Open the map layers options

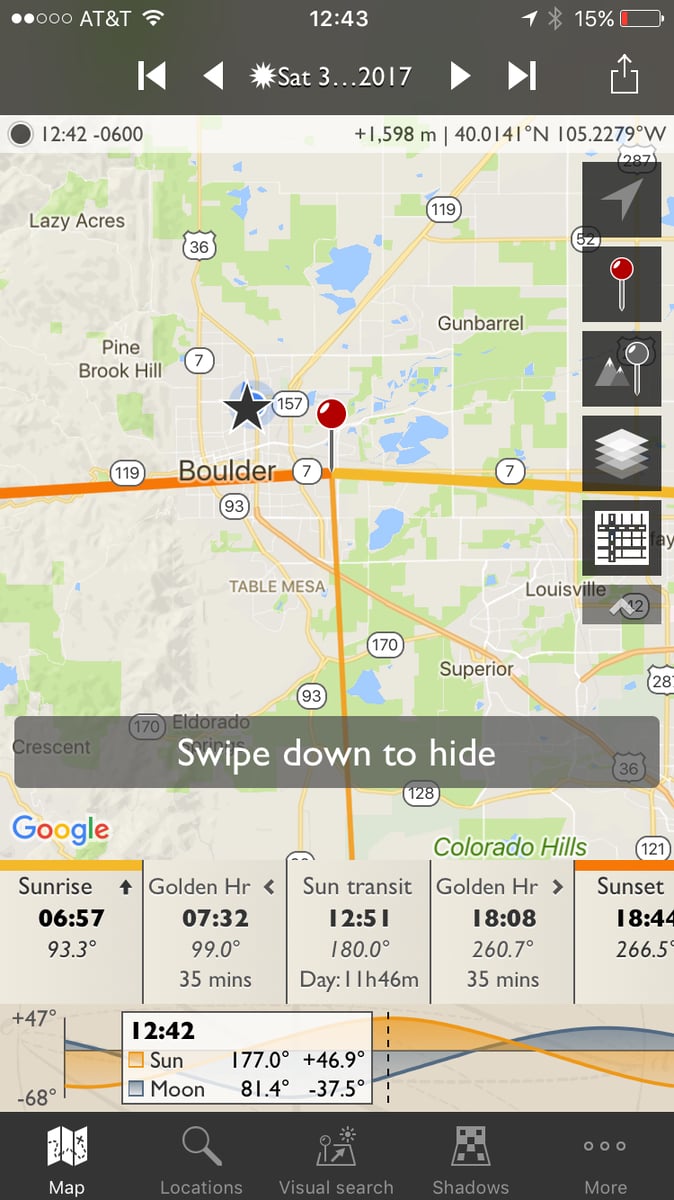(621, 453)
